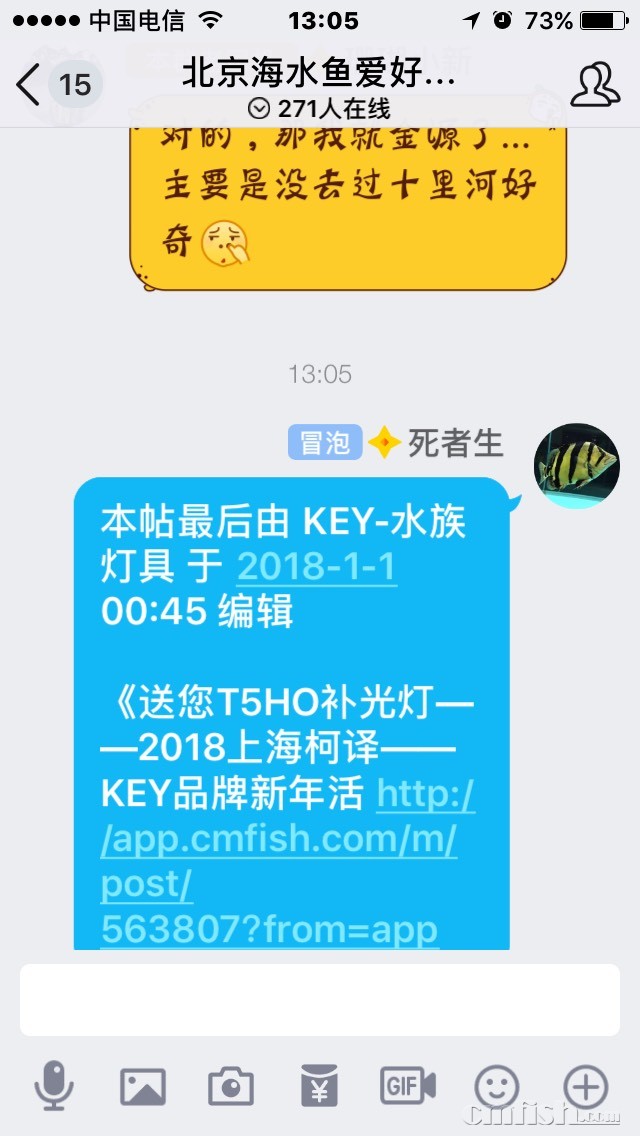The width and height of the screenshot is (640, 1136).
Task: Open the photo gallery picker
Action: coord(142,1086)
